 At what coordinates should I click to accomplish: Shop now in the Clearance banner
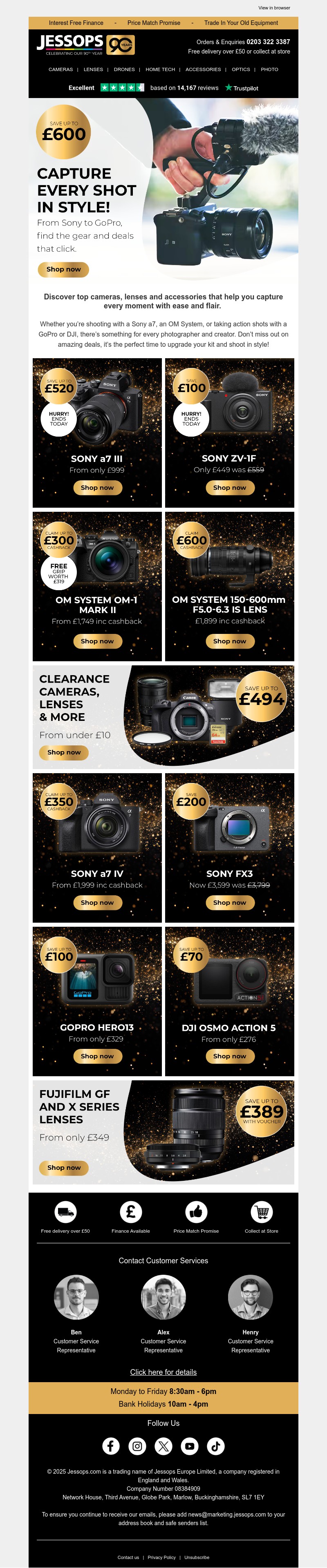tap(64, 752)
